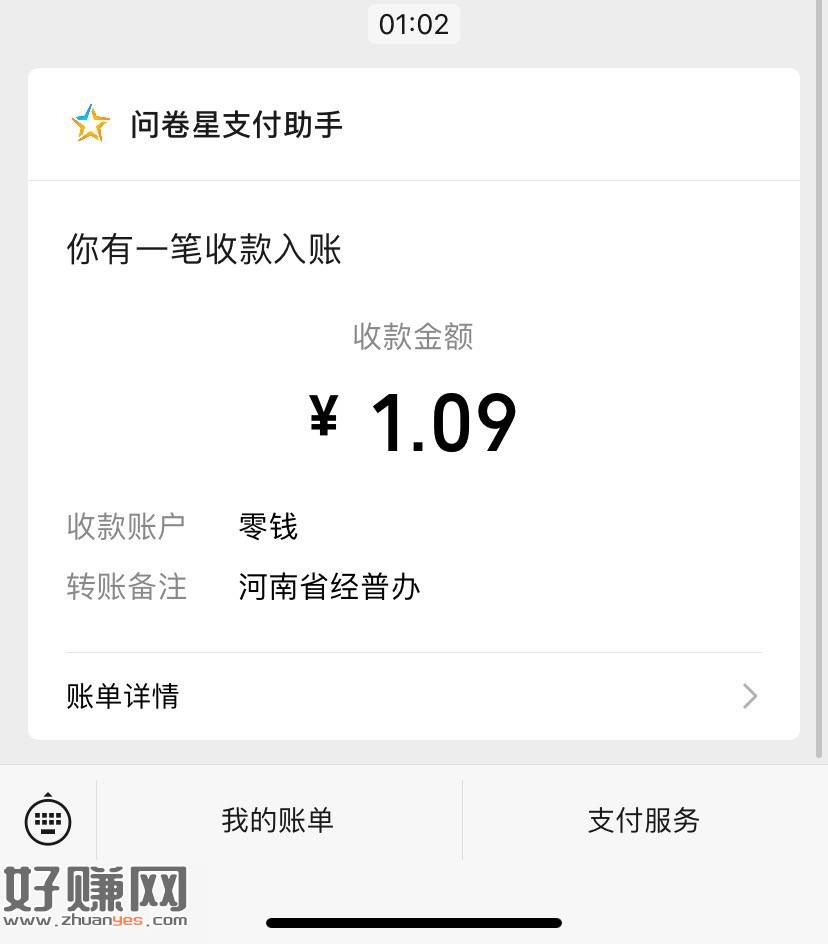Switch to keyboard input mode
The width and height of the screenshot is (828, 944).
tap(48, 821)
